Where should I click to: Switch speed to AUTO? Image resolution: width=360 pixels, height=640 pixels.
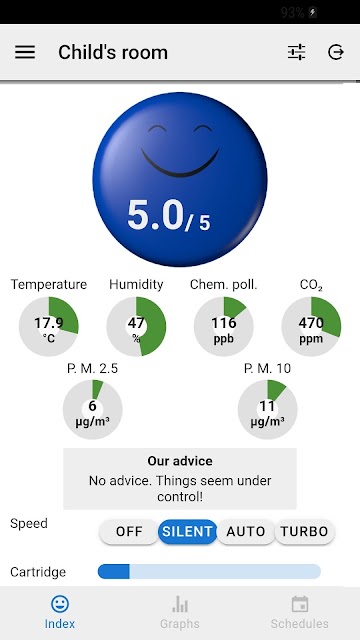tap(246, 531)
